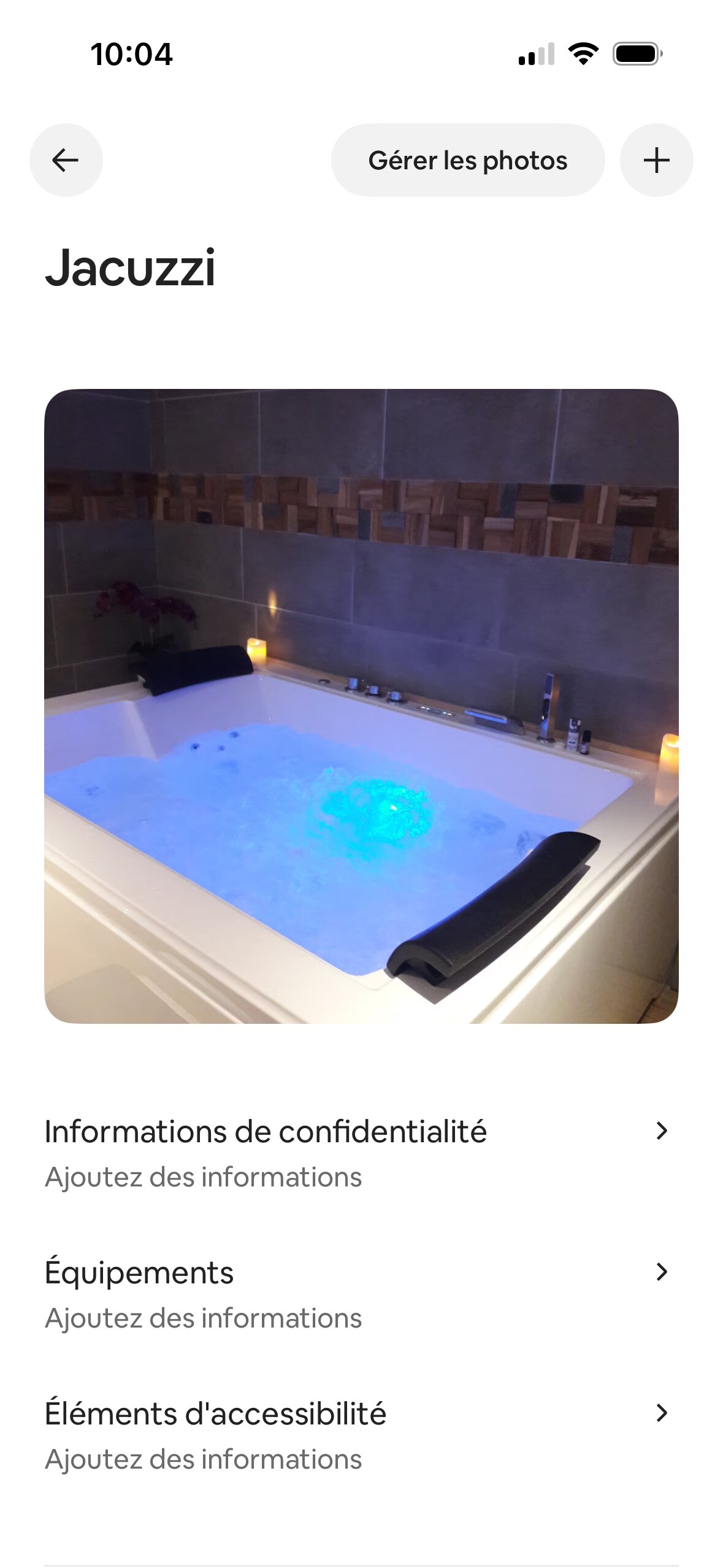Screen dimensions: 723x1568
Task: Go back using the arrow button
Action: (66, 160)
